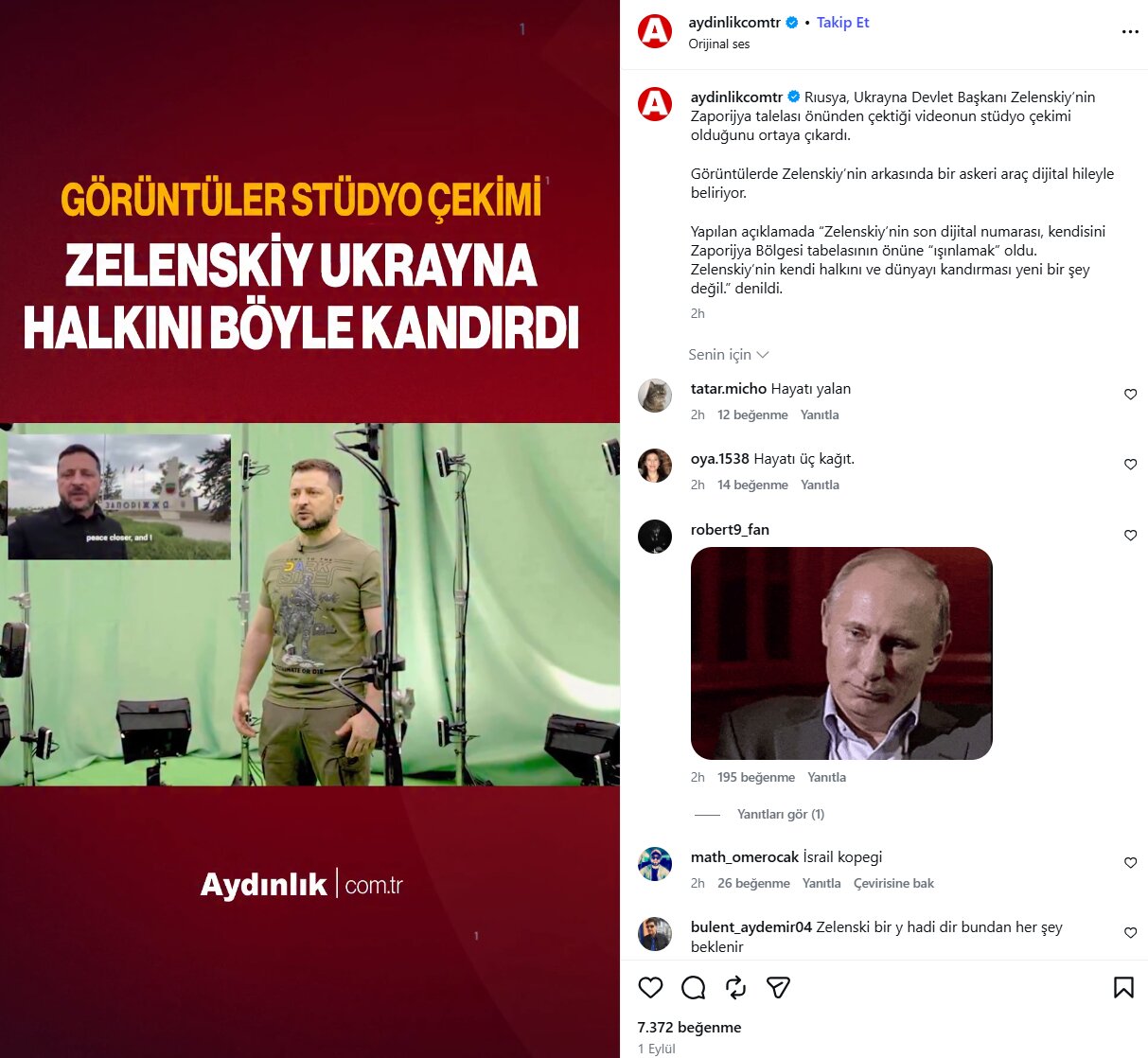Screen dimensions: 1148x1058
Task: View replies under robert9_fan's comment
Action: point(781,814)
